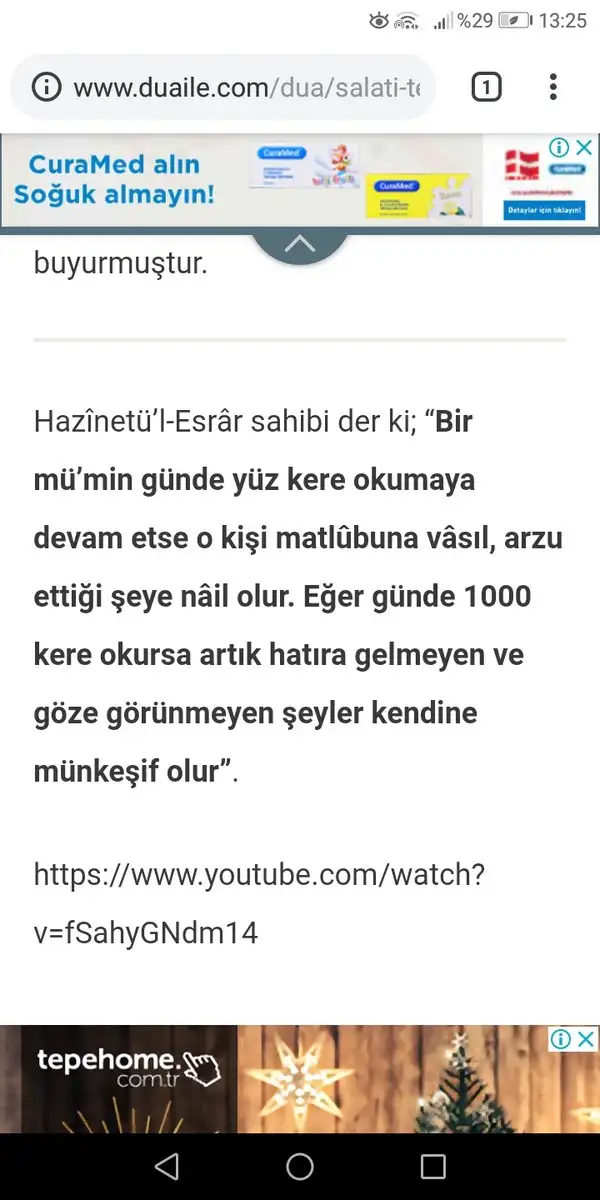Open the browser tab switcher
600x1200 pixels.
485,88
